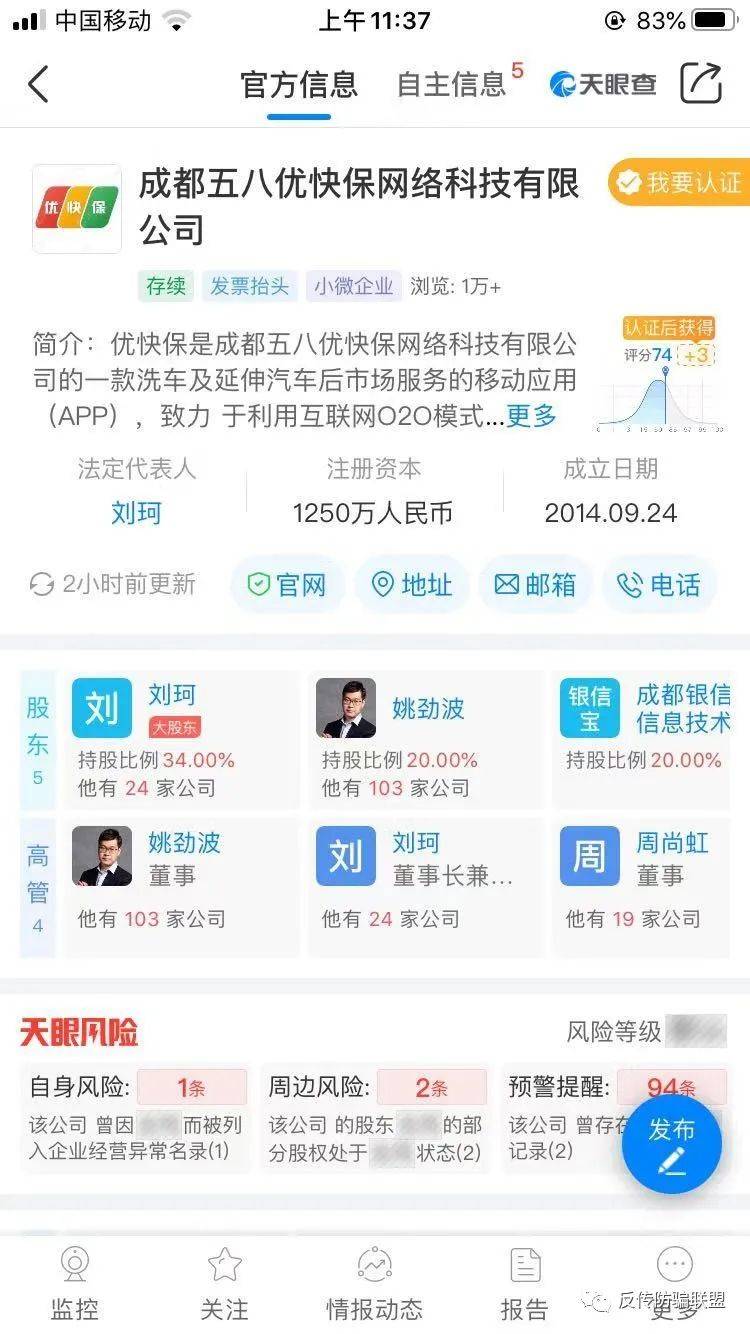The image size is (750, 1334).
Task: Expand the company intro with 更多
Action: [531, 415]
